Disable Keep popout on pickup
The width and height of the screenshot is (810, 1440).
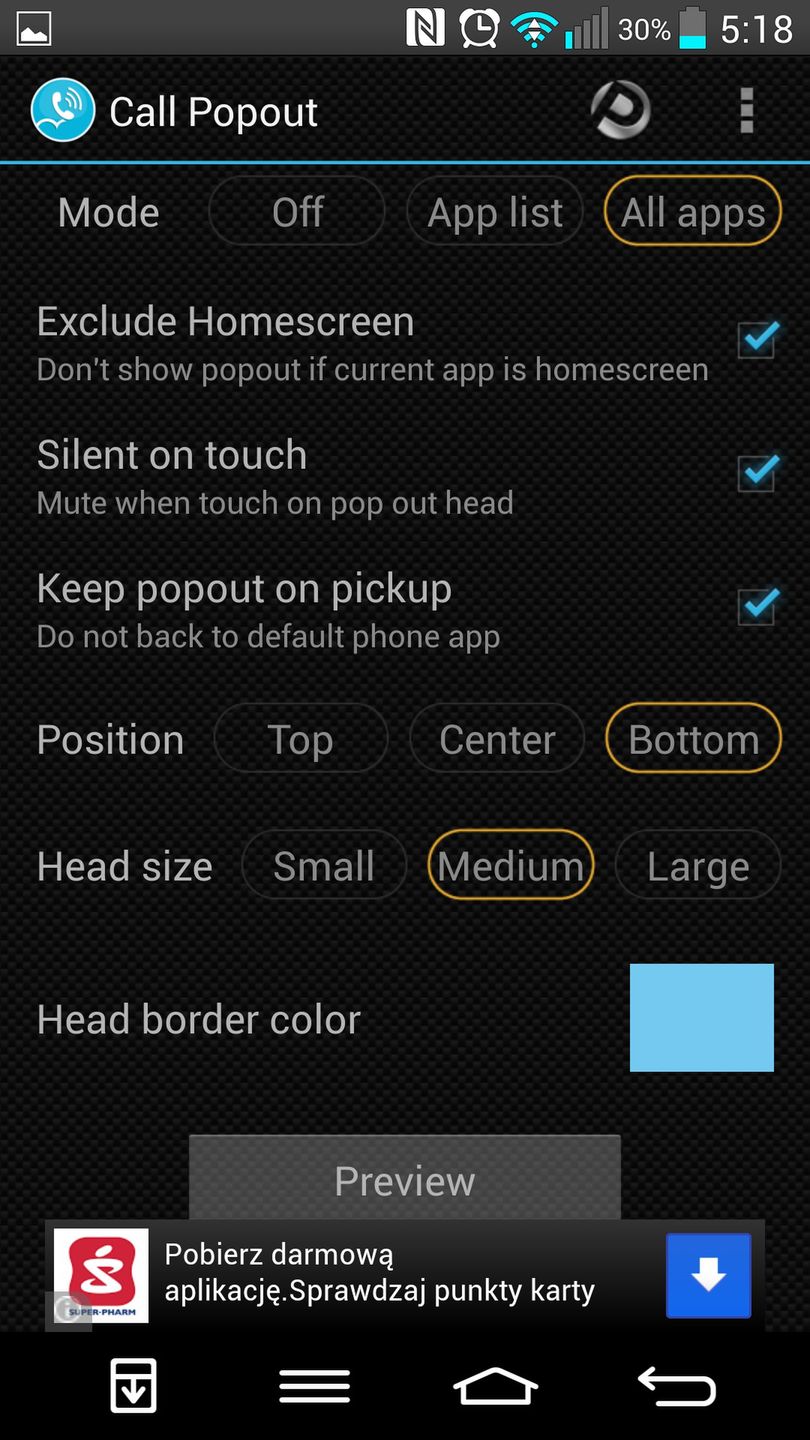pos(757,606)
